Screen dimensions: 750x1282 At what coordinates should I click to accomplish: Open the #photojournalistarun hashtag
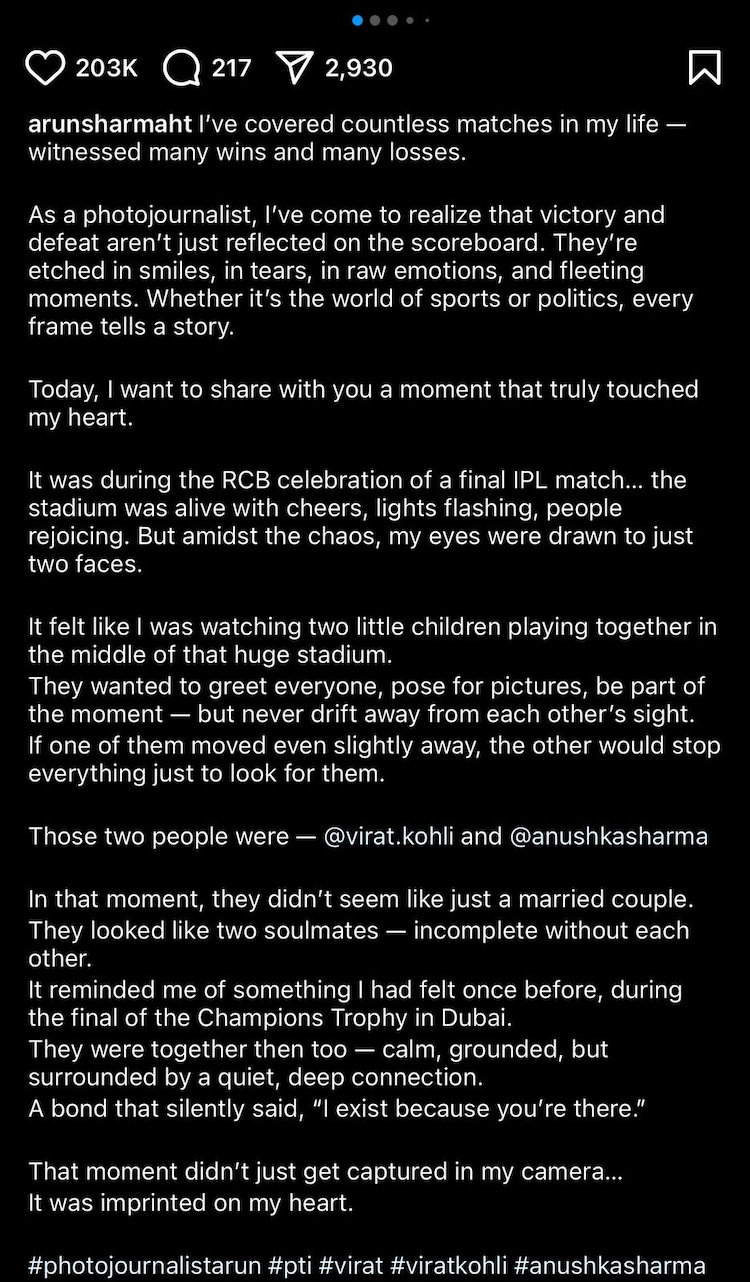144,1264
